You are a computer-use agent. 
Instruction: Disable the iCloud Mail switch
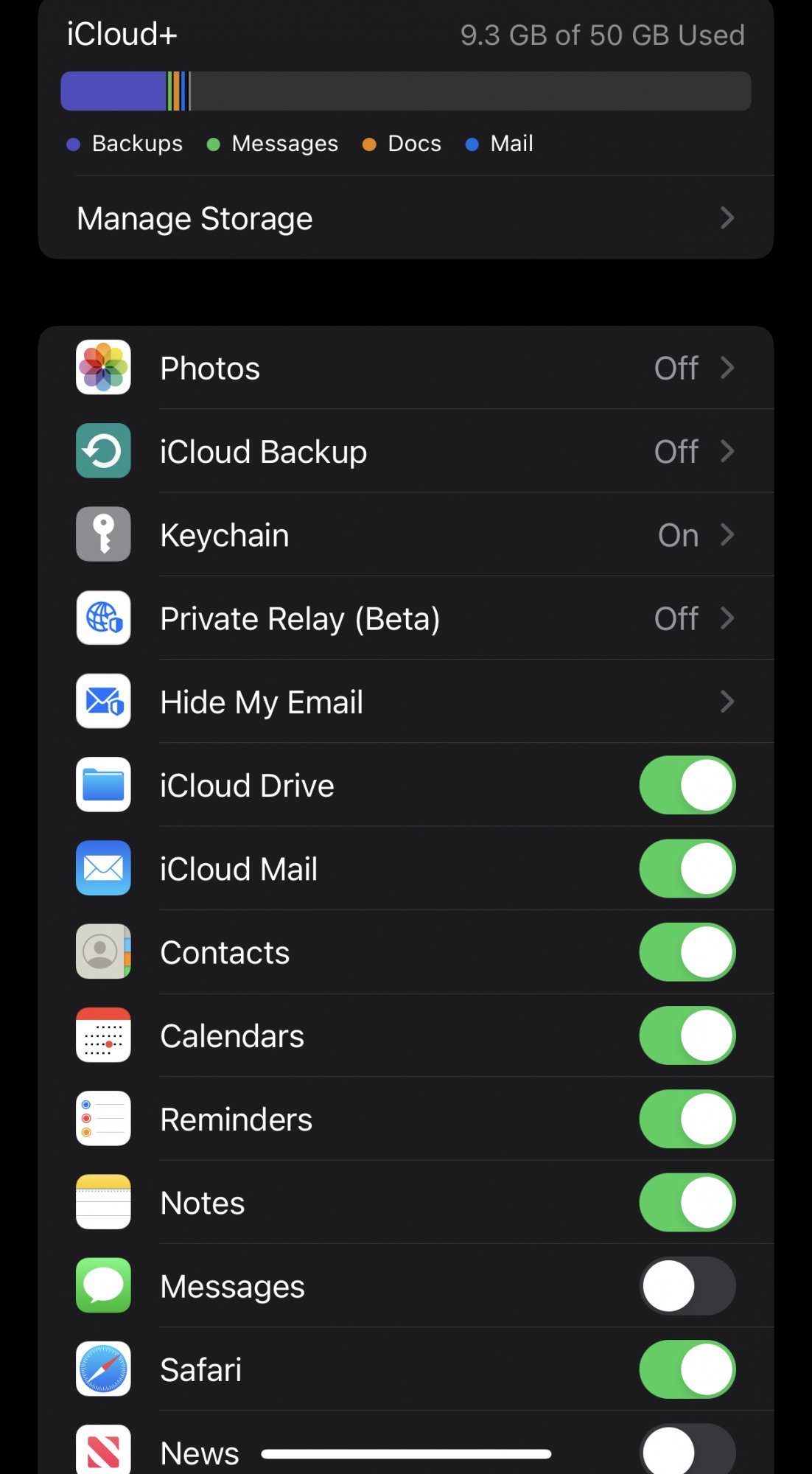pos(687,869)
